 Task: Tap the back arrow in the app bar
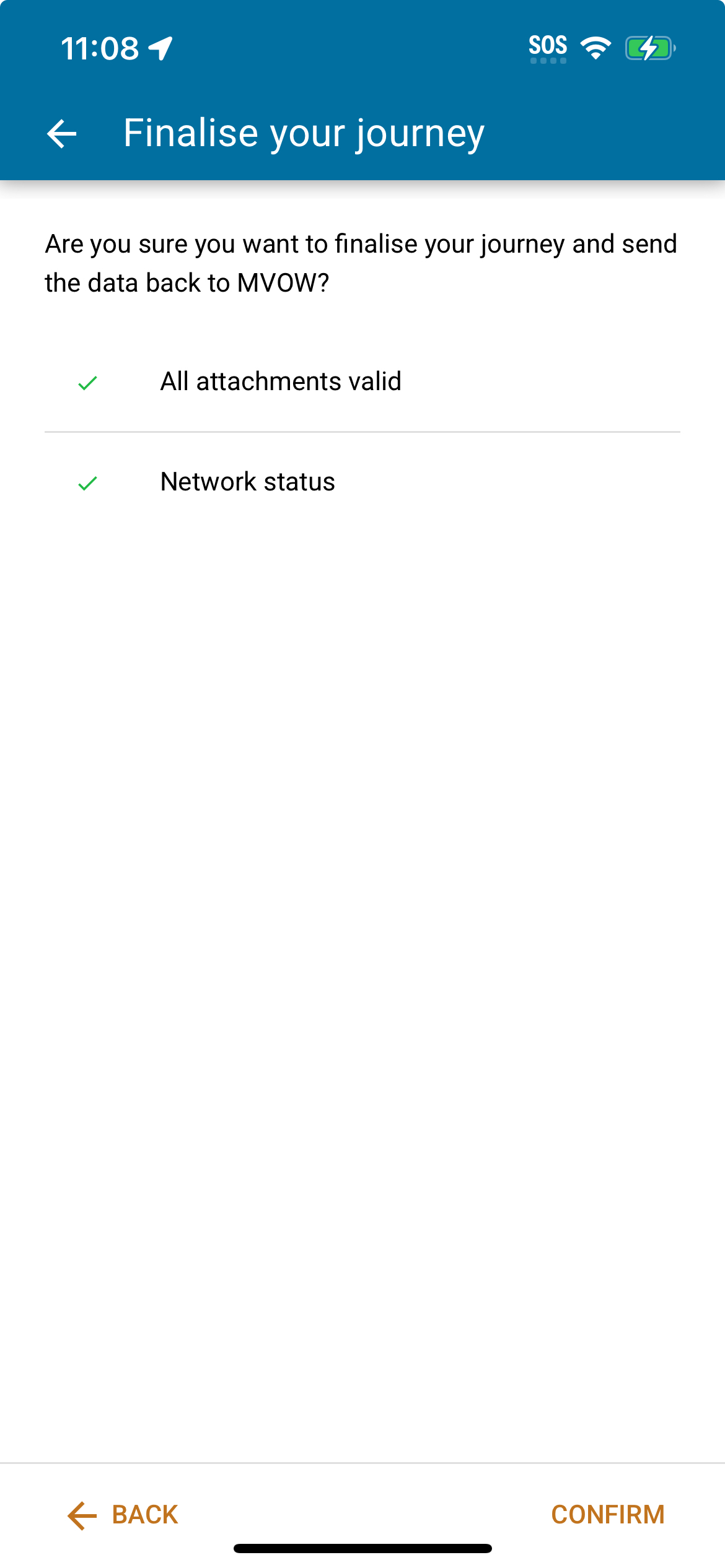(x=61, y=134)
